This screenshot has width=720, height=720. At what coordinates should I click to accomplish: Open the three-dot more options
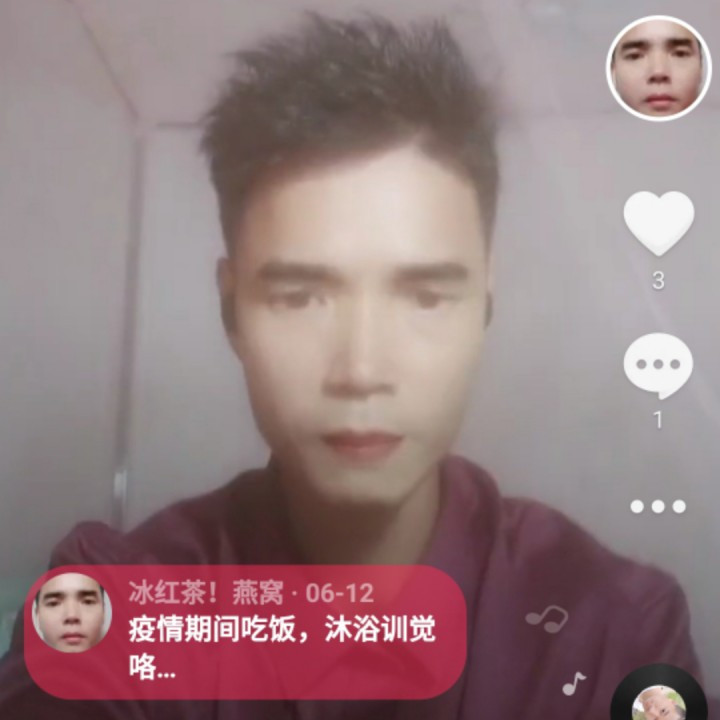pyautogui.click(x=658, y=506)
